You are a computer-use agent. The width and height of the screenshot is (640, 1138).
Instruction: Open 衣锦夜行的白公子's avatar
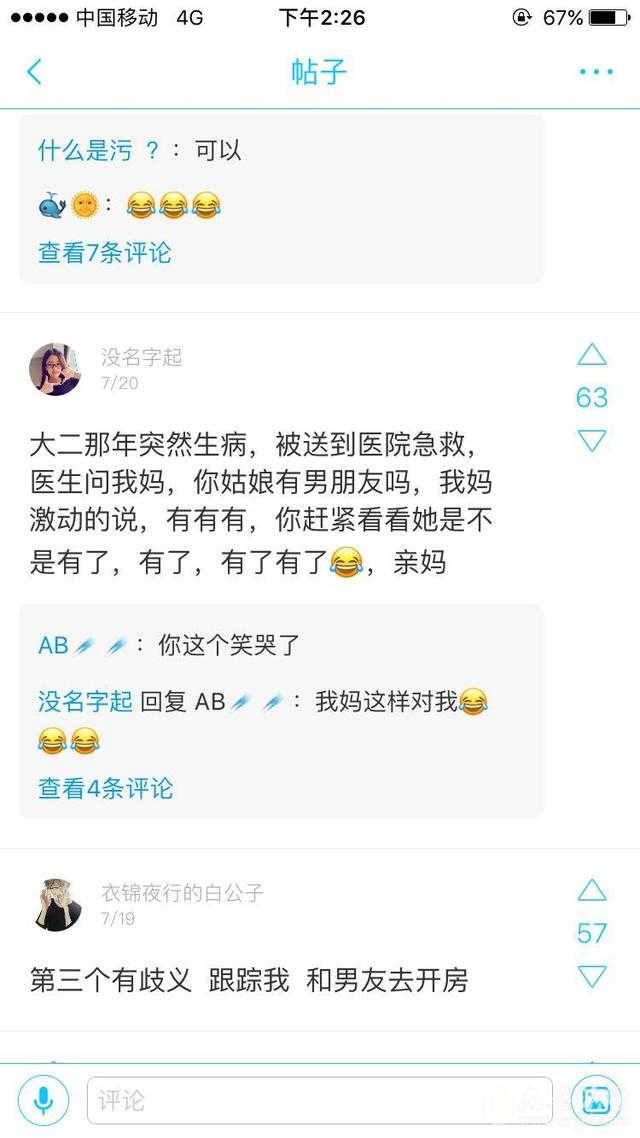(55, 904)
